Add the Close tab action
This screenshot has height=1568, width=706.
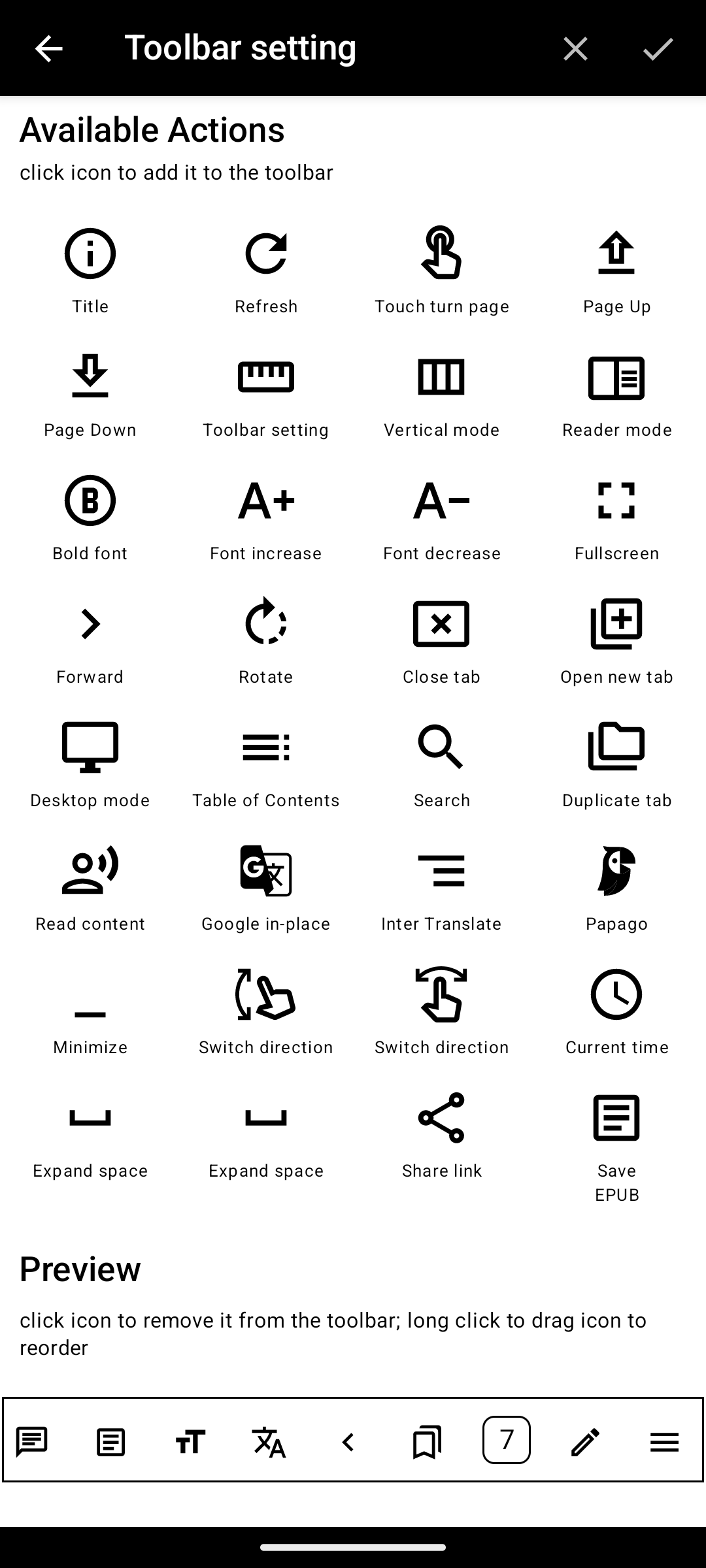point(441,625)
